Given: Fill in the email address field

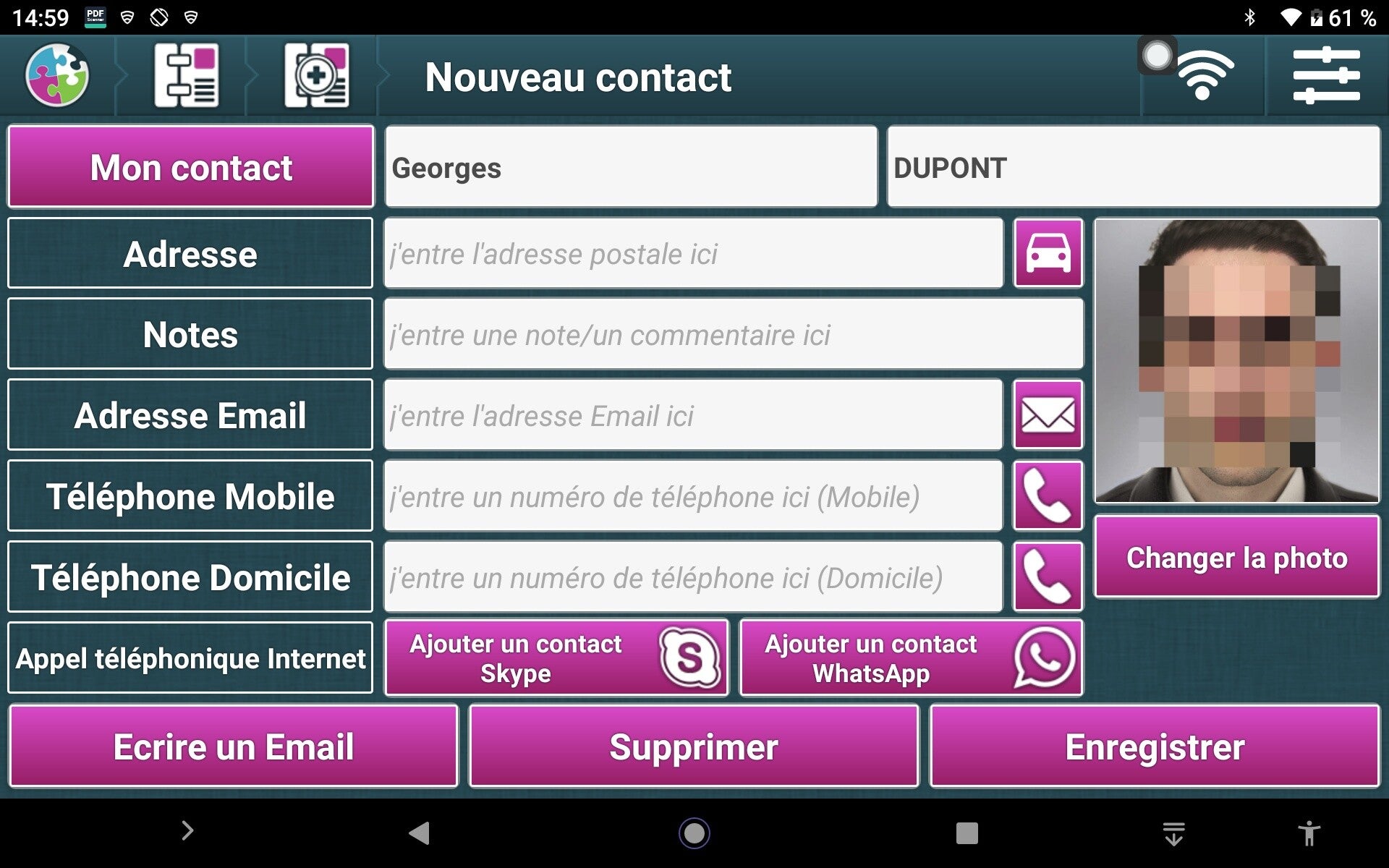Looking at the screenshot, I should point(693,416).
